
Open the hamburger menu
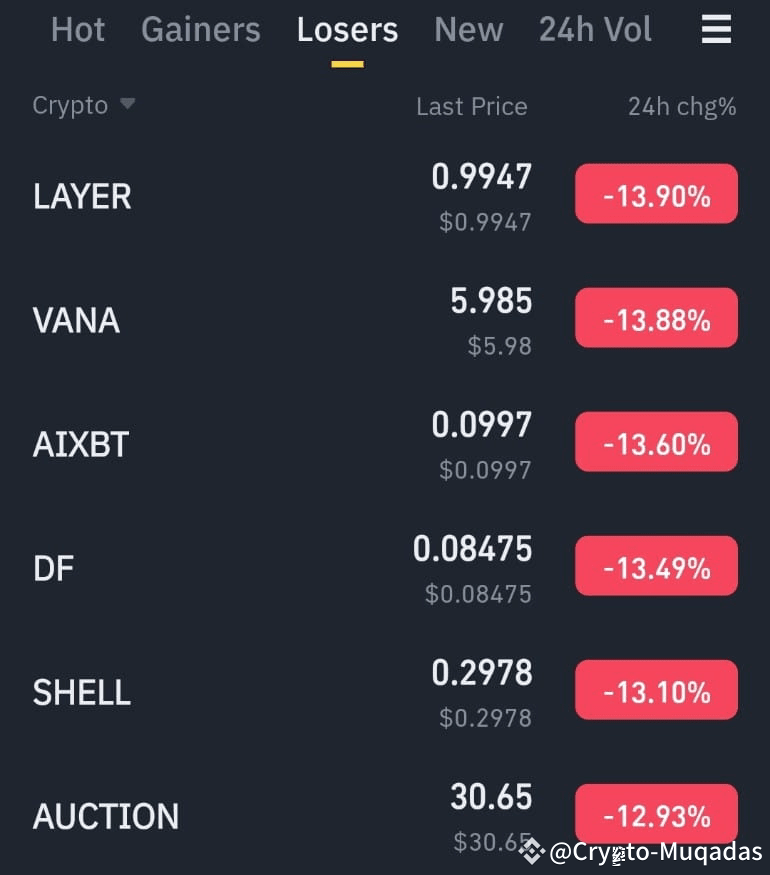[716, 29]
